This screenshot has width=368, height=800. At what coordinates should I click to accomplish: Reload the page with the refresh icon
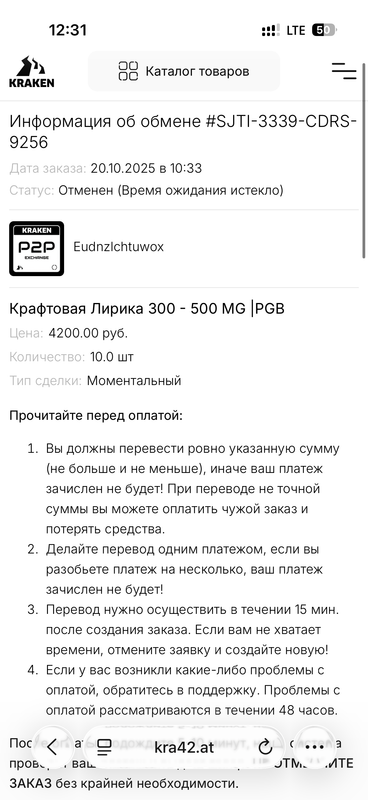[x=265, y=748]
